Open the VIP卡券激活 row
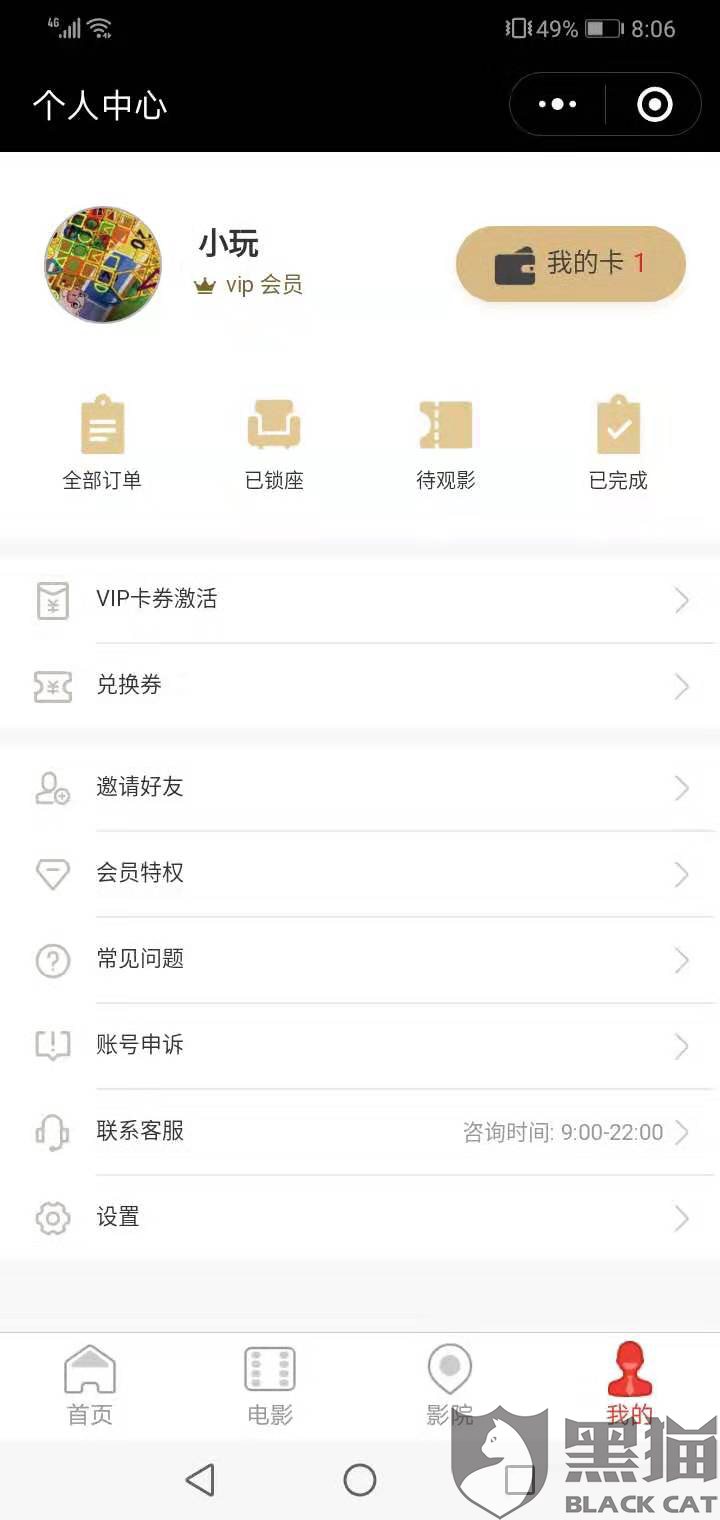This screenshot has width=720, height=1520. pos(360,600)
